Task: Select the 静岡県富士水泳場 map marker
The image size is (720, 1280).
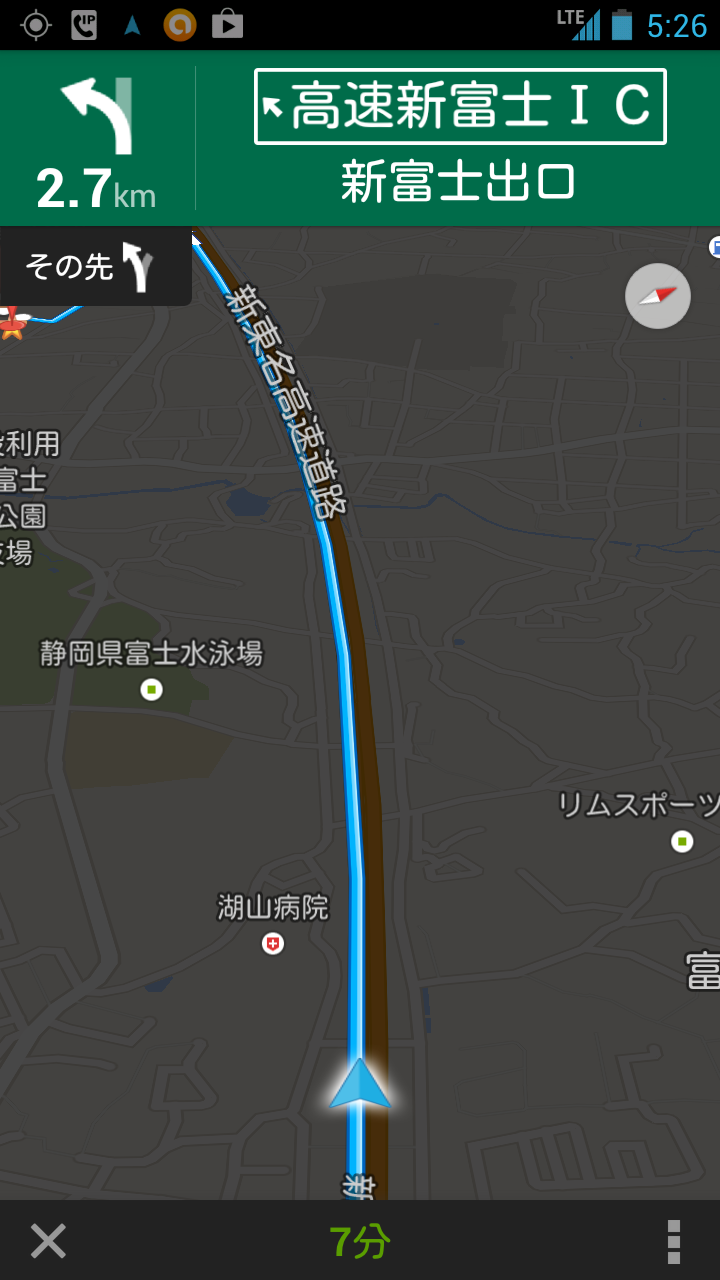Action: pyautogui.click(x=151, y=690)
